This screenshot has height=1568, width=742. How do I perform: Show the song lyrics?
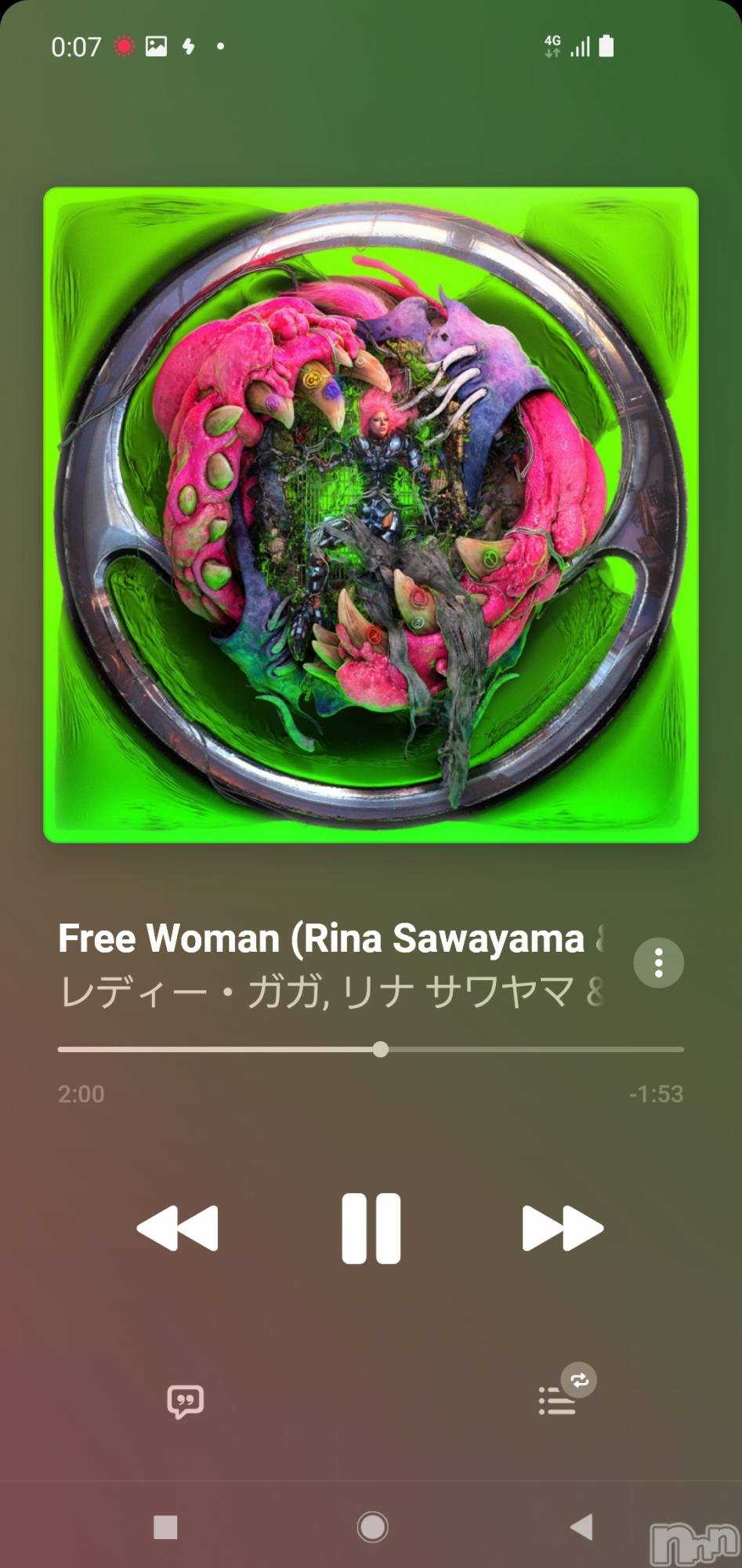(185, 1401)
